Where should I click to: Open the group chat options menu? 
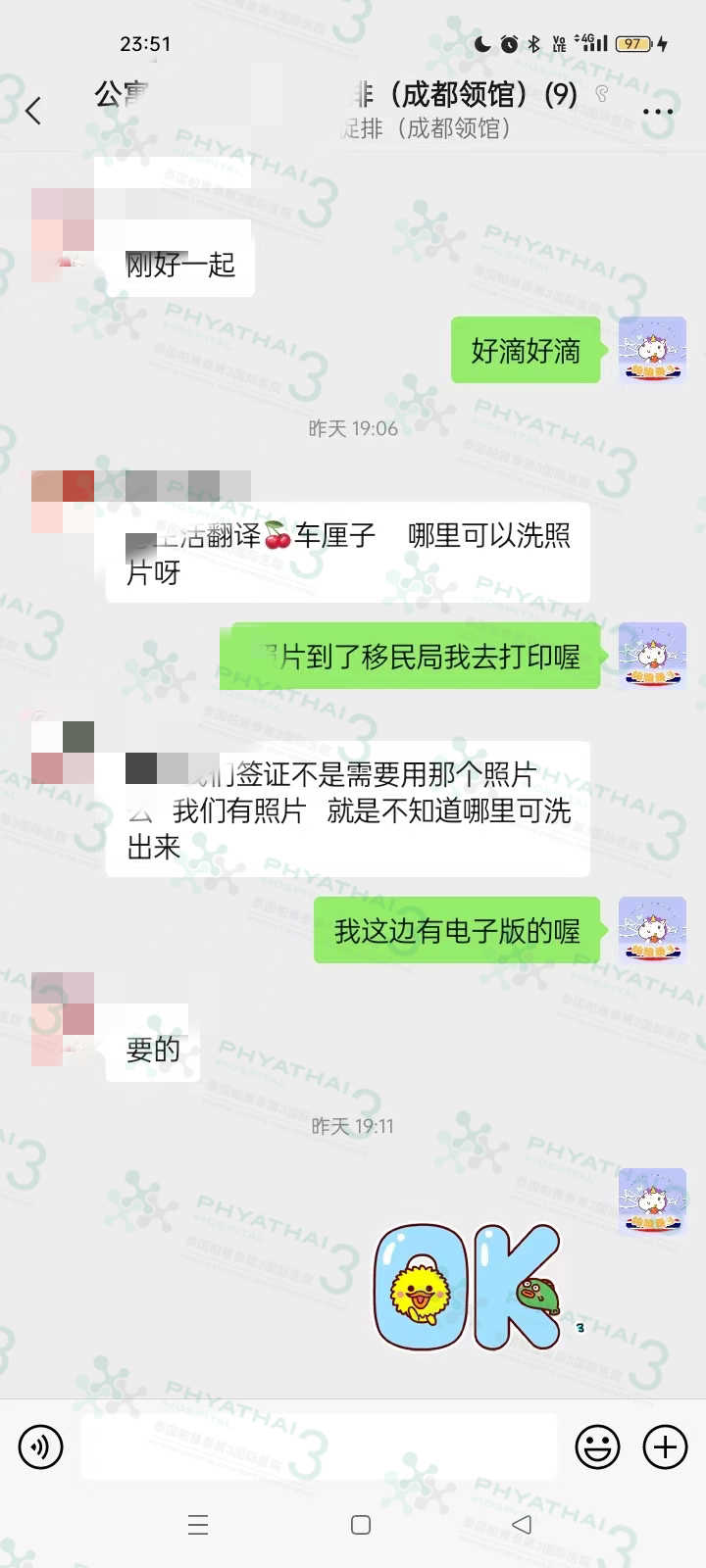coord(657,111)
